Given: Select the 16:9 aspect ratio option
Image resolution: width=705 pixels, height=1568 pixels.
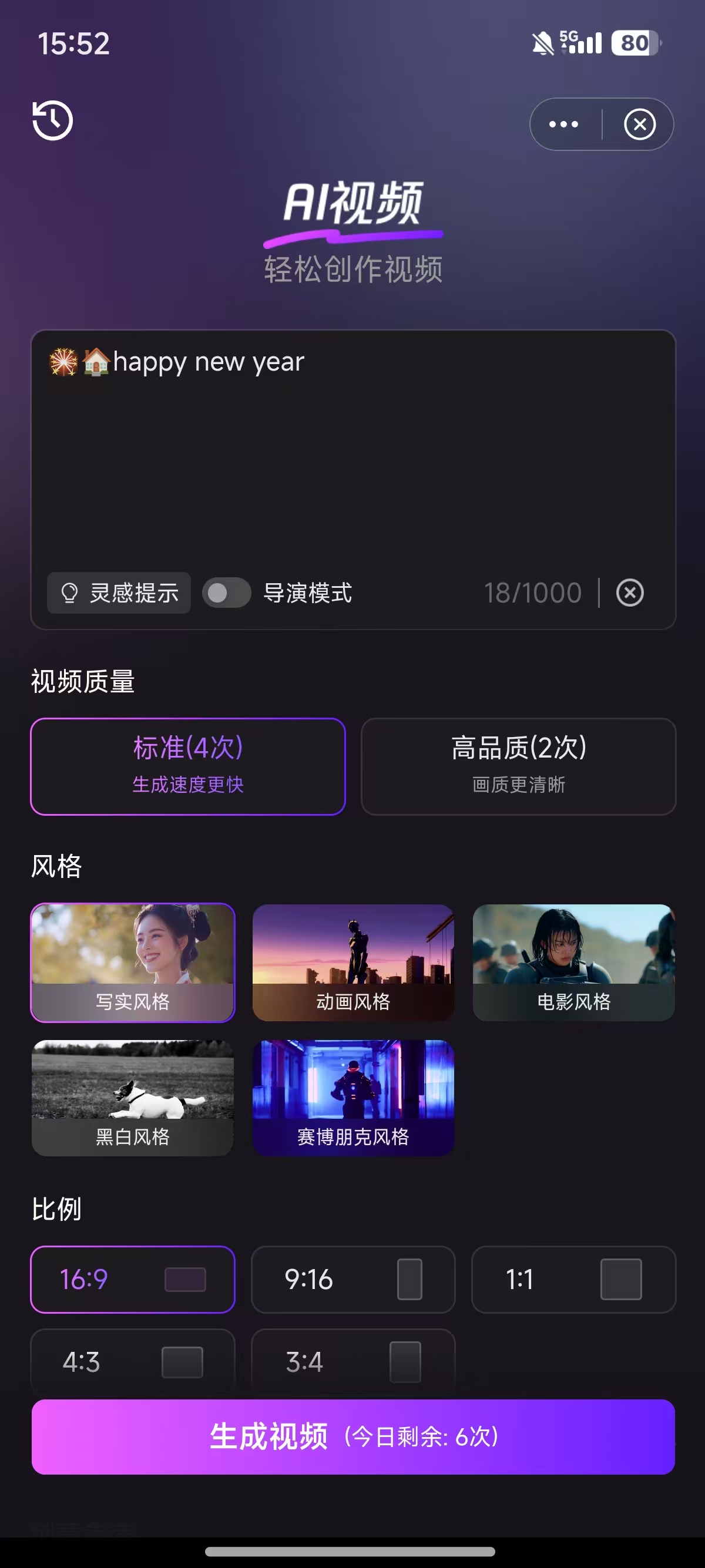Looking at the screenshot, I should click(x=133, y=1280).
